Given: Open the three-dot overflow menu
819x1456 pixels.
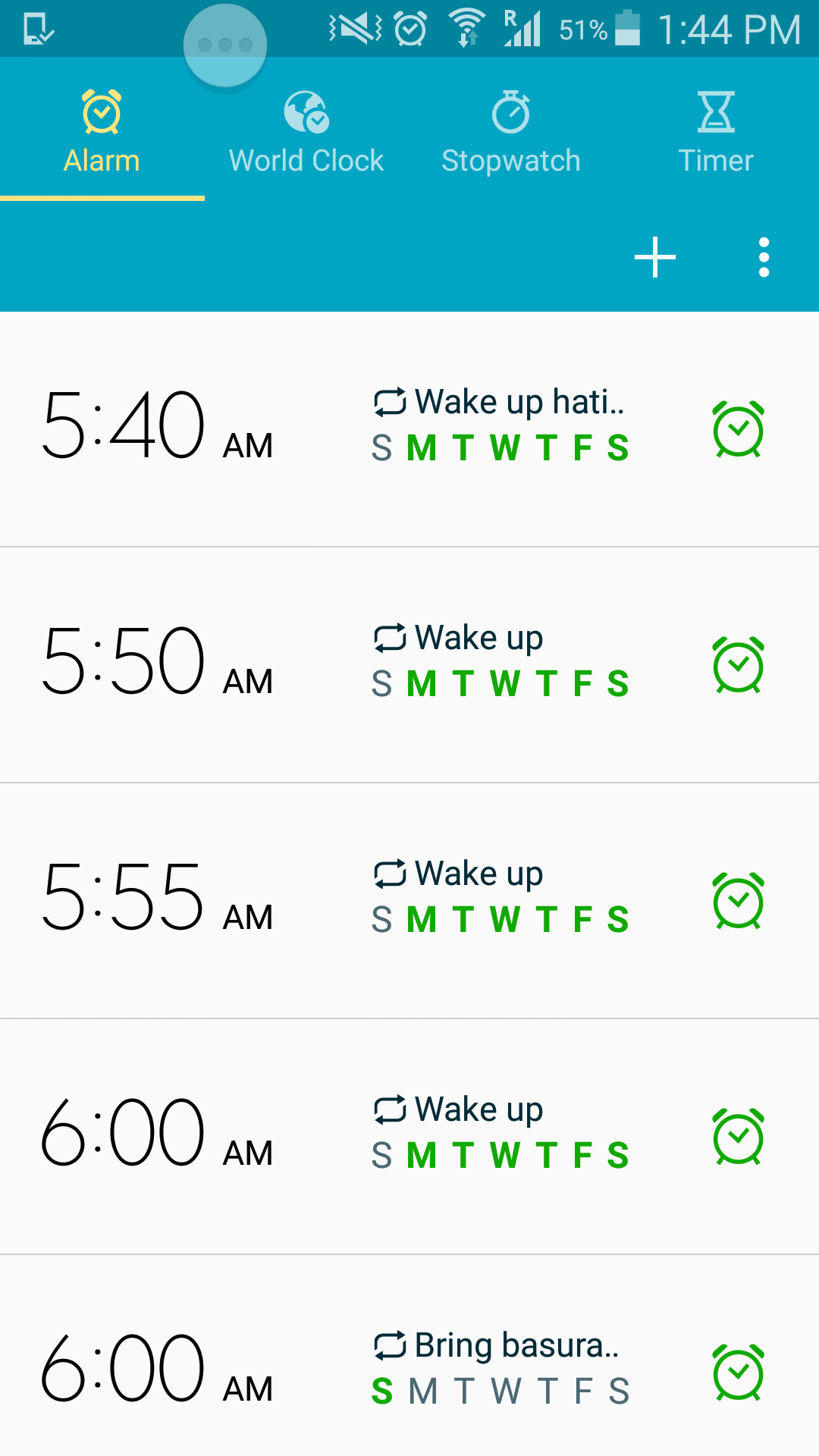Looking at the screenshot, I should [x=764, y=257].
